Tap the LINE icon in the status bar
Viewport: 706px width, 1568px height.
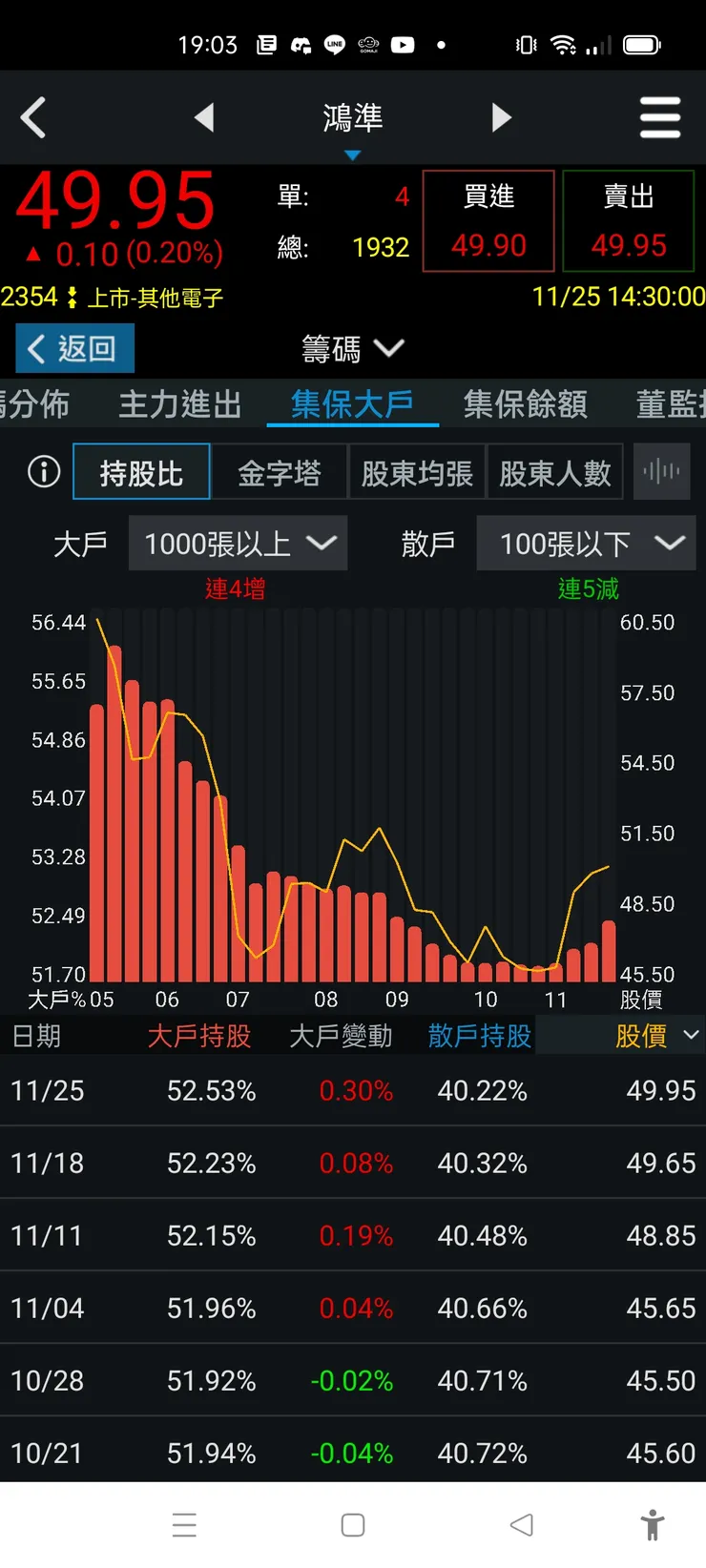coord(334,44)
